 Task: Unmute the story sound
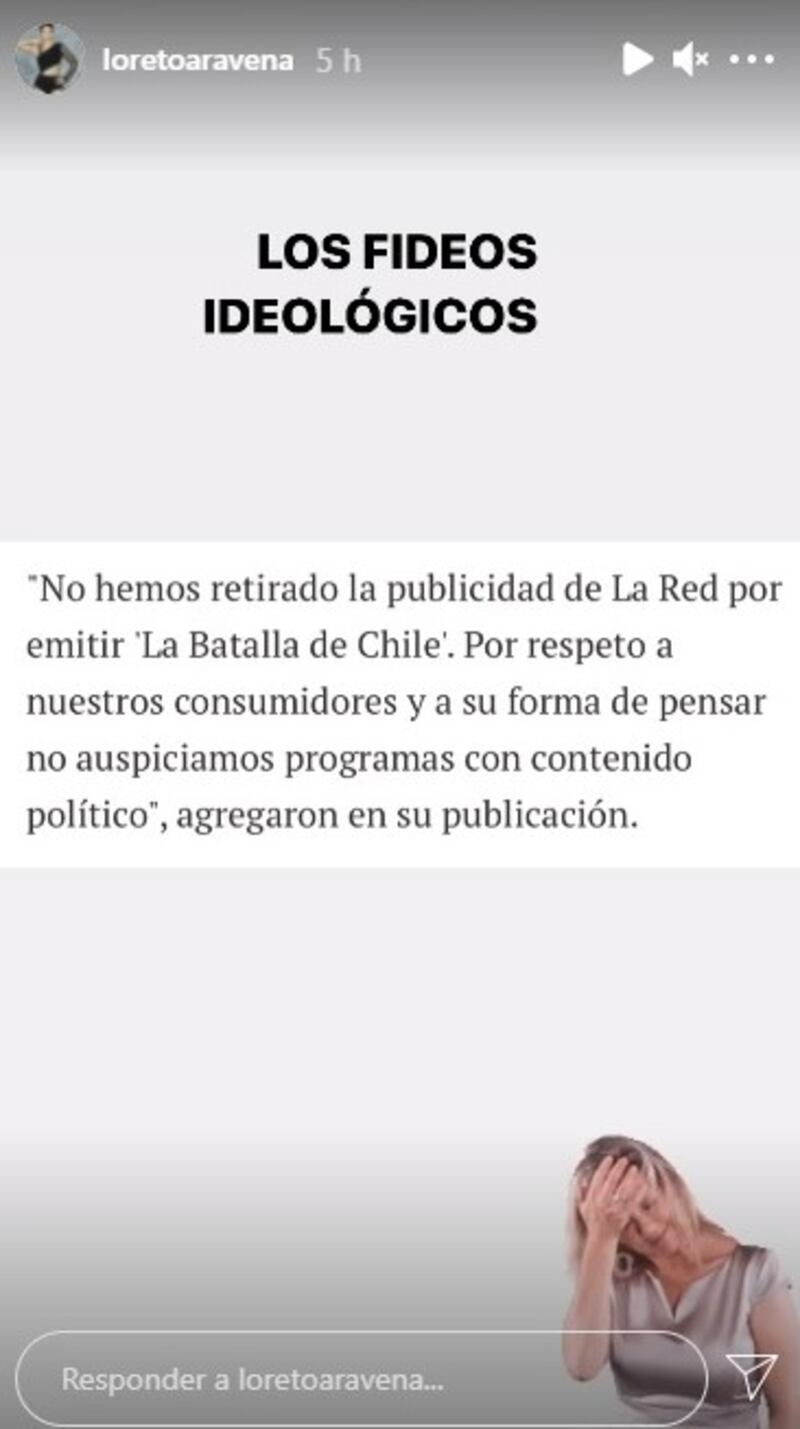pos(689,60)
